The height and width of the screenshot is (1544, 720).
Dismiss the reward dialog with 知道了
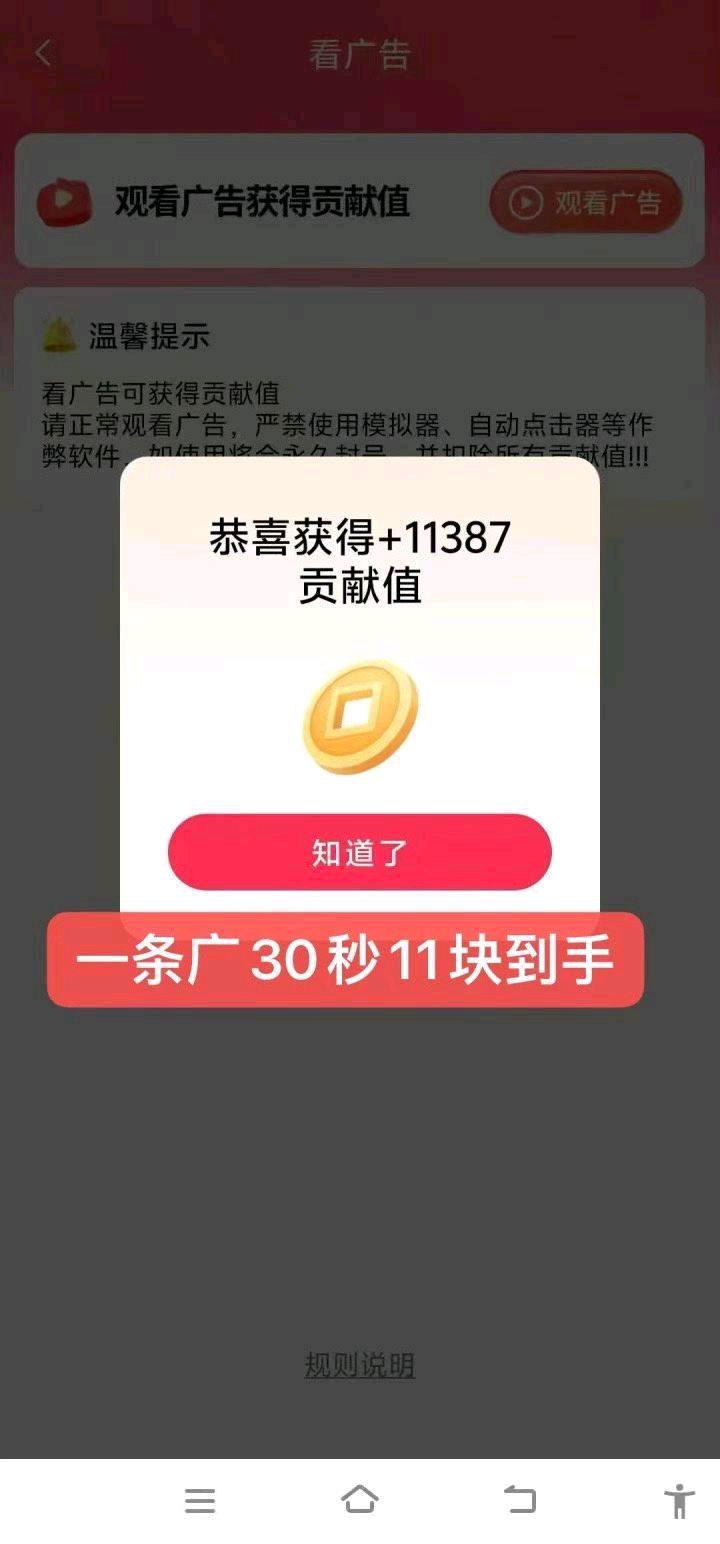tap(360, 851)
